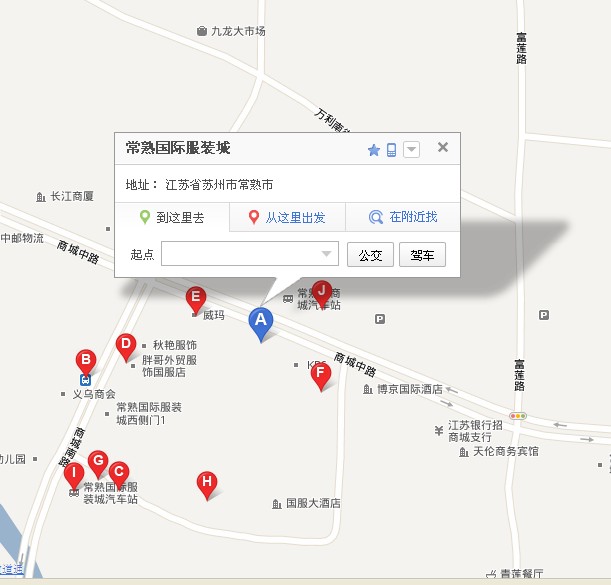Select map marker I
This screenshot has height=585, width=611.
click(x=73, y=474)
